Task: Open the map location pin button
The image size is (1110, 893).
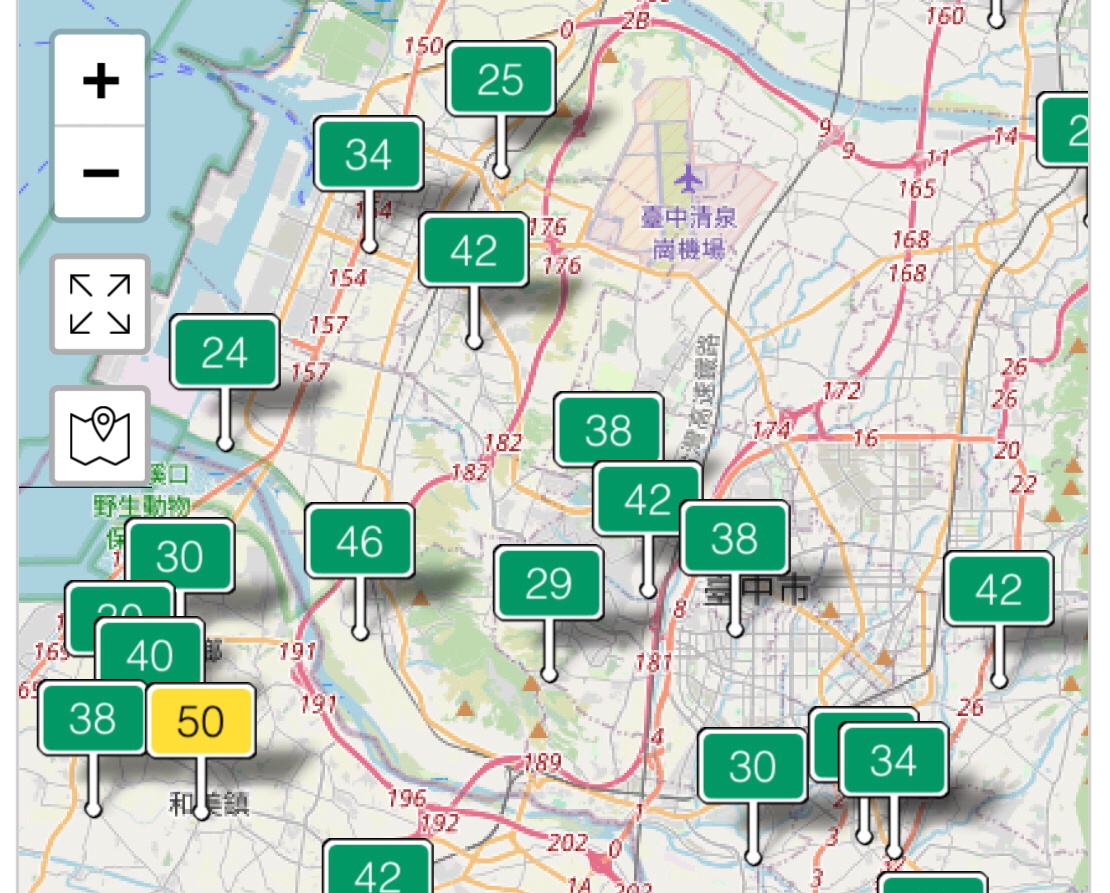Action: pos(100,435)
